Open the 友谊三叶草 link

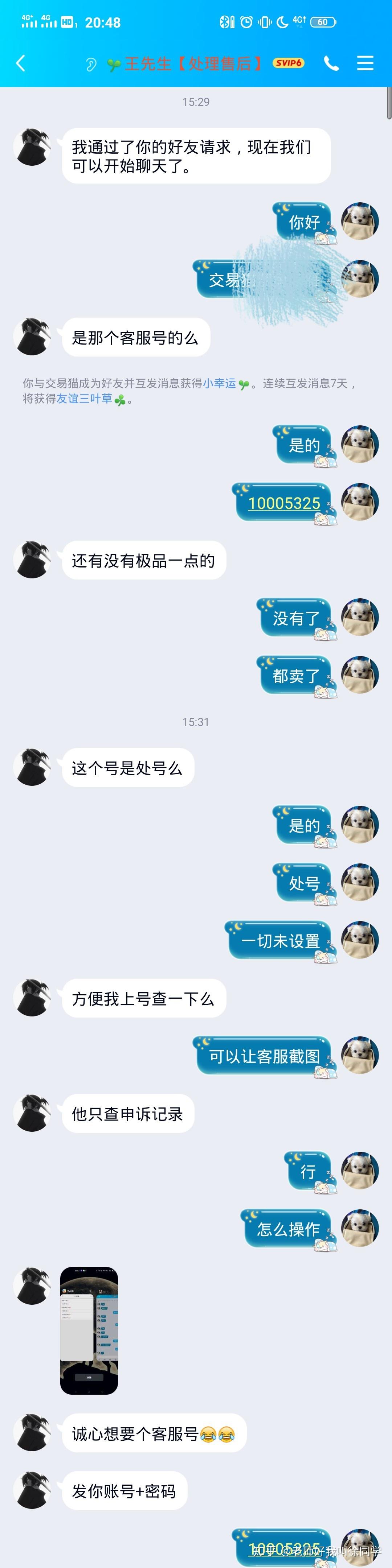84,399
